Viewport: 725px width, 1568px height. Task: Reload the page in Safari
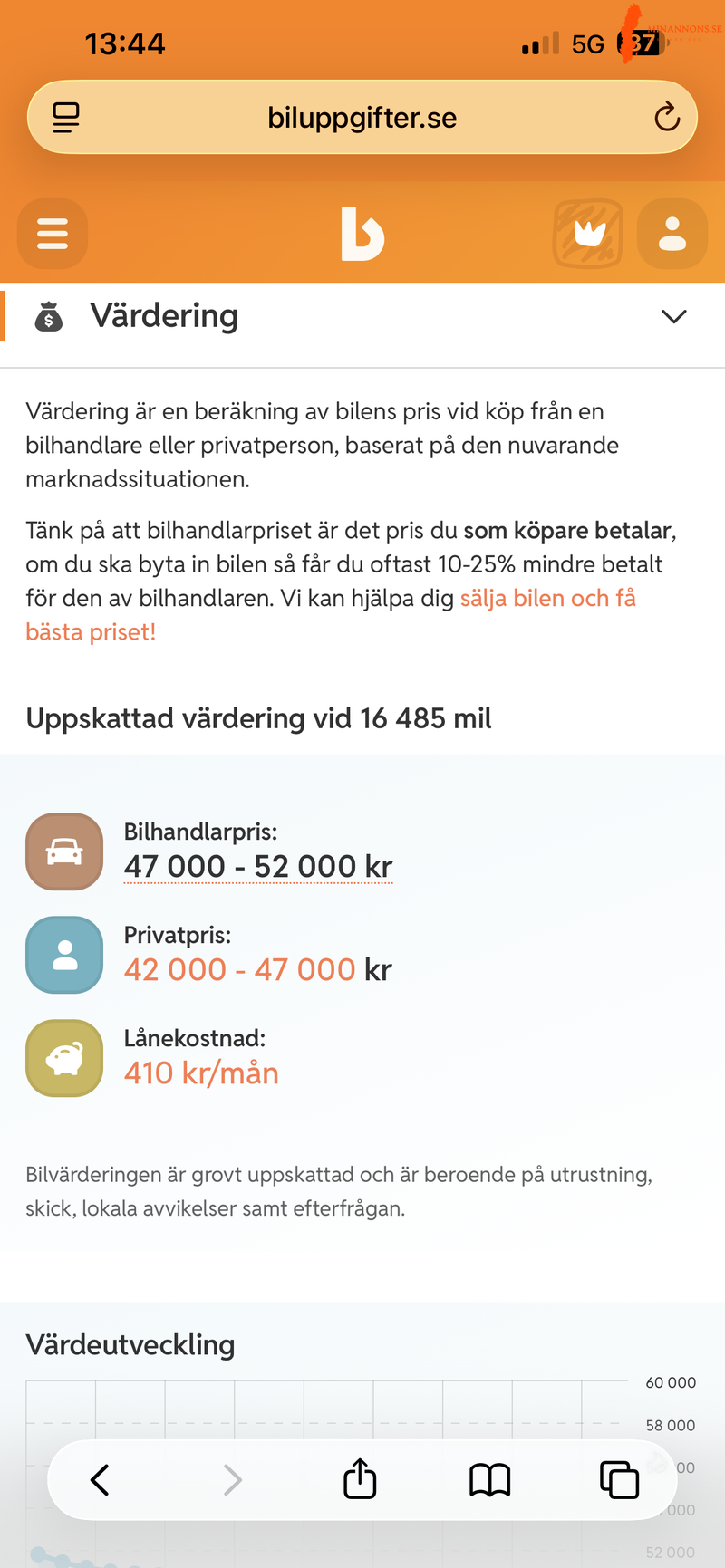click(667, 117)
